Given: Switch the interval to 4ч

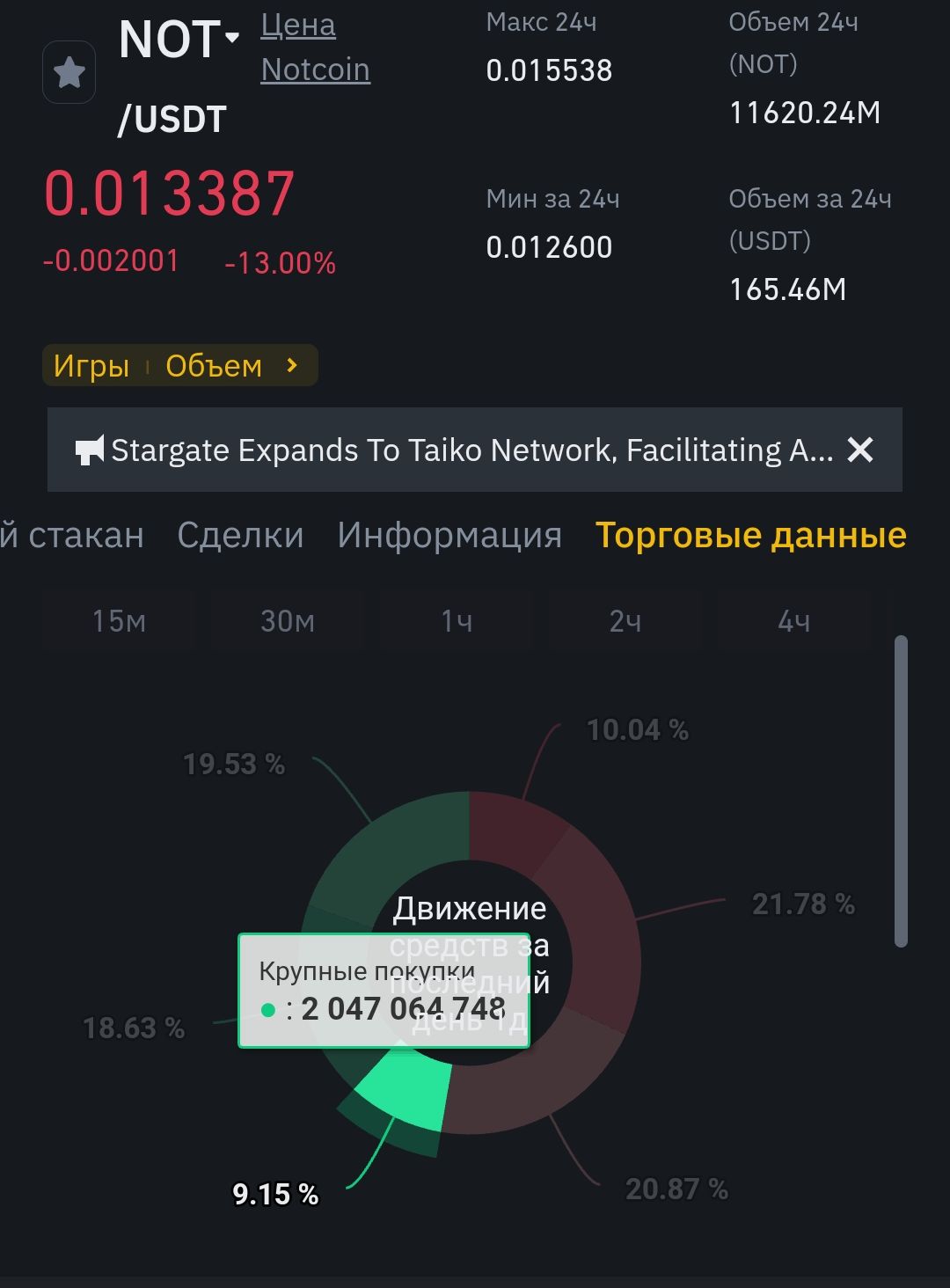Looking at the screenshot, I should [x=793, y=621].
